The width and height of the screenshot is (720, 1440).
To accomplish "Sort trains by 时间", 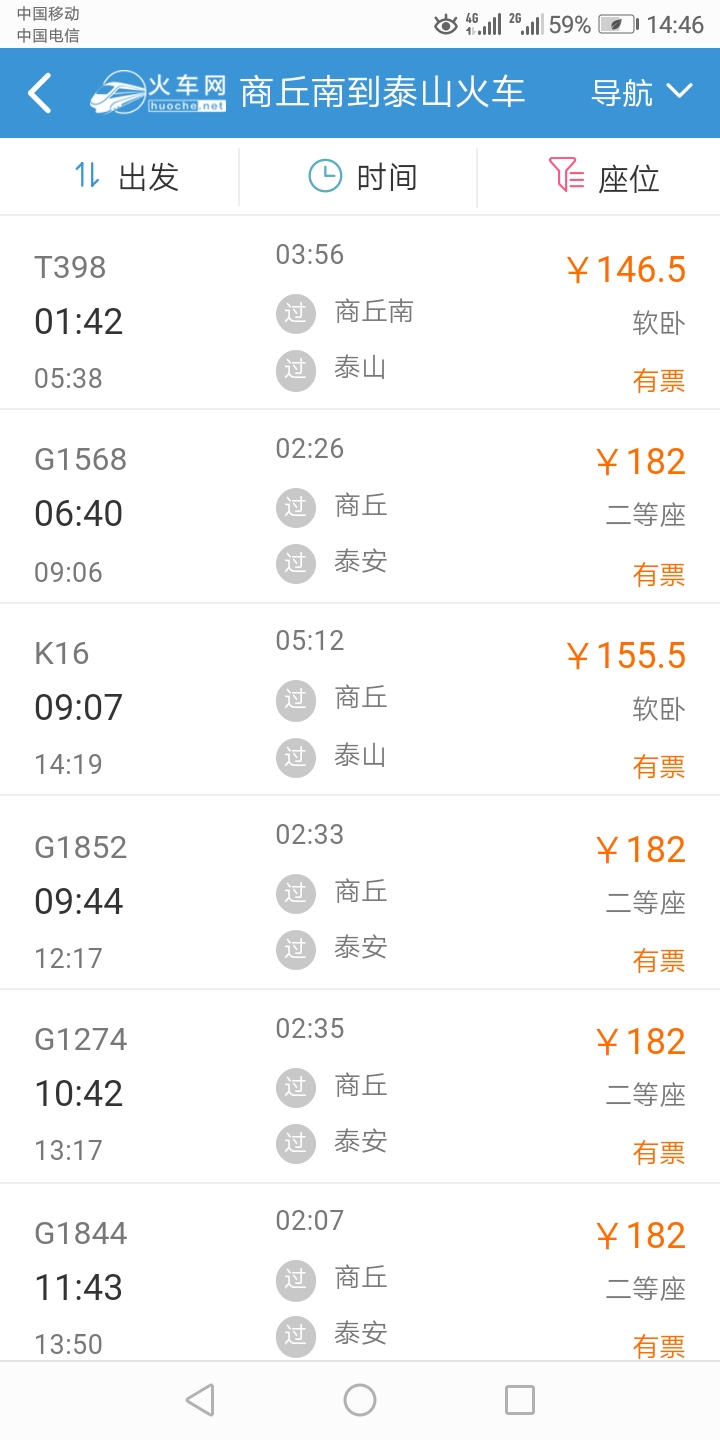I will pyautogui.click(x=362, y=177).
